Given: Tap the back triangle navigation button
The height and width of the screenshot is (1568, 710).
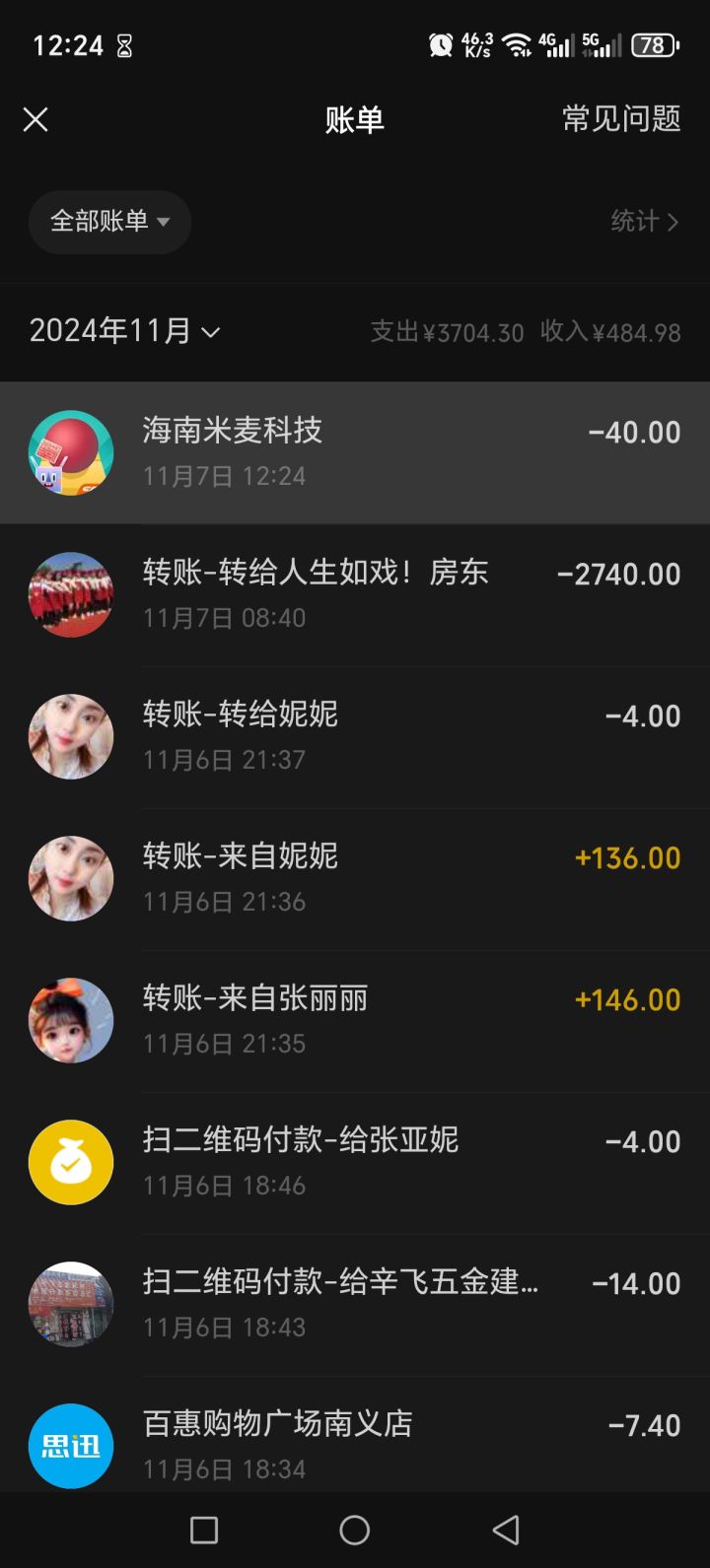Looking at the screenshot, I should [505, 1531].
